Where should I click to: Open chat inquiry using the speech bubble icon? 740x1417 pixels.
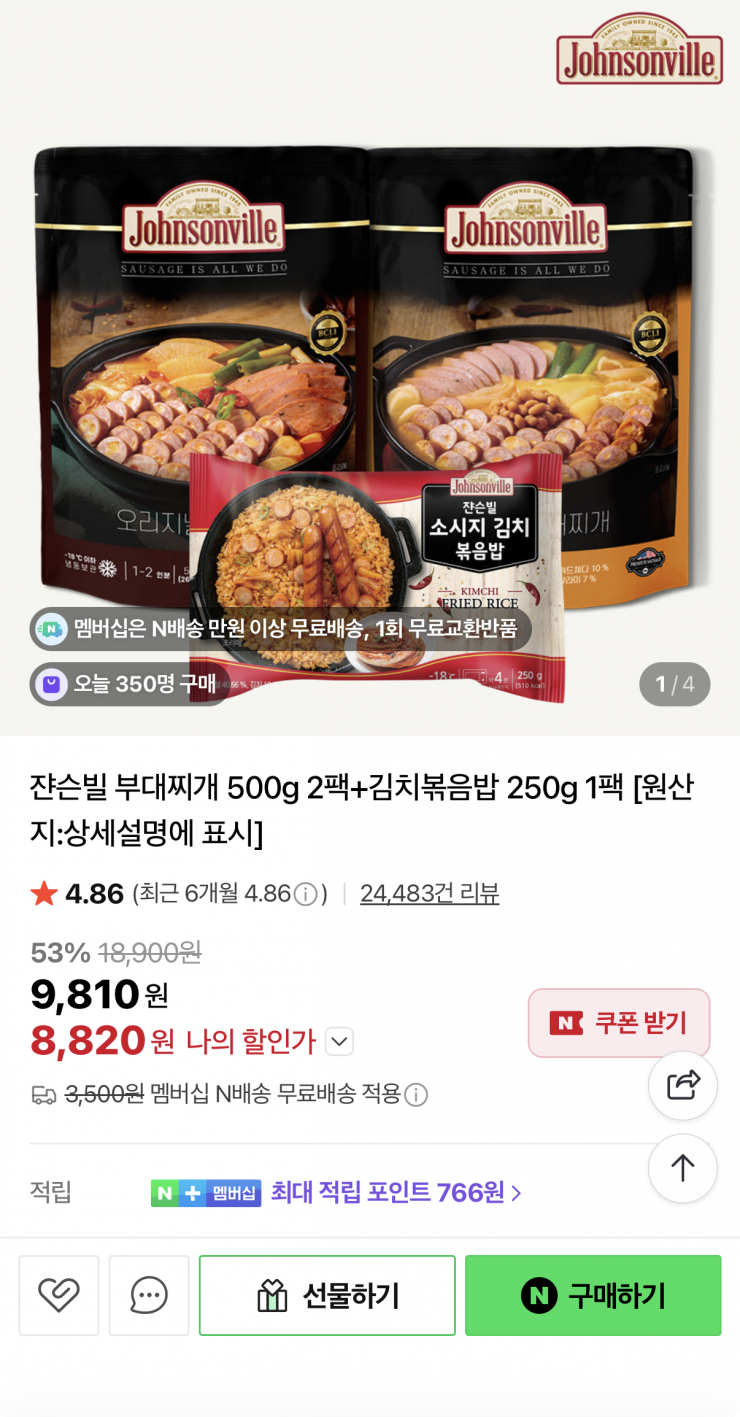149,1295
